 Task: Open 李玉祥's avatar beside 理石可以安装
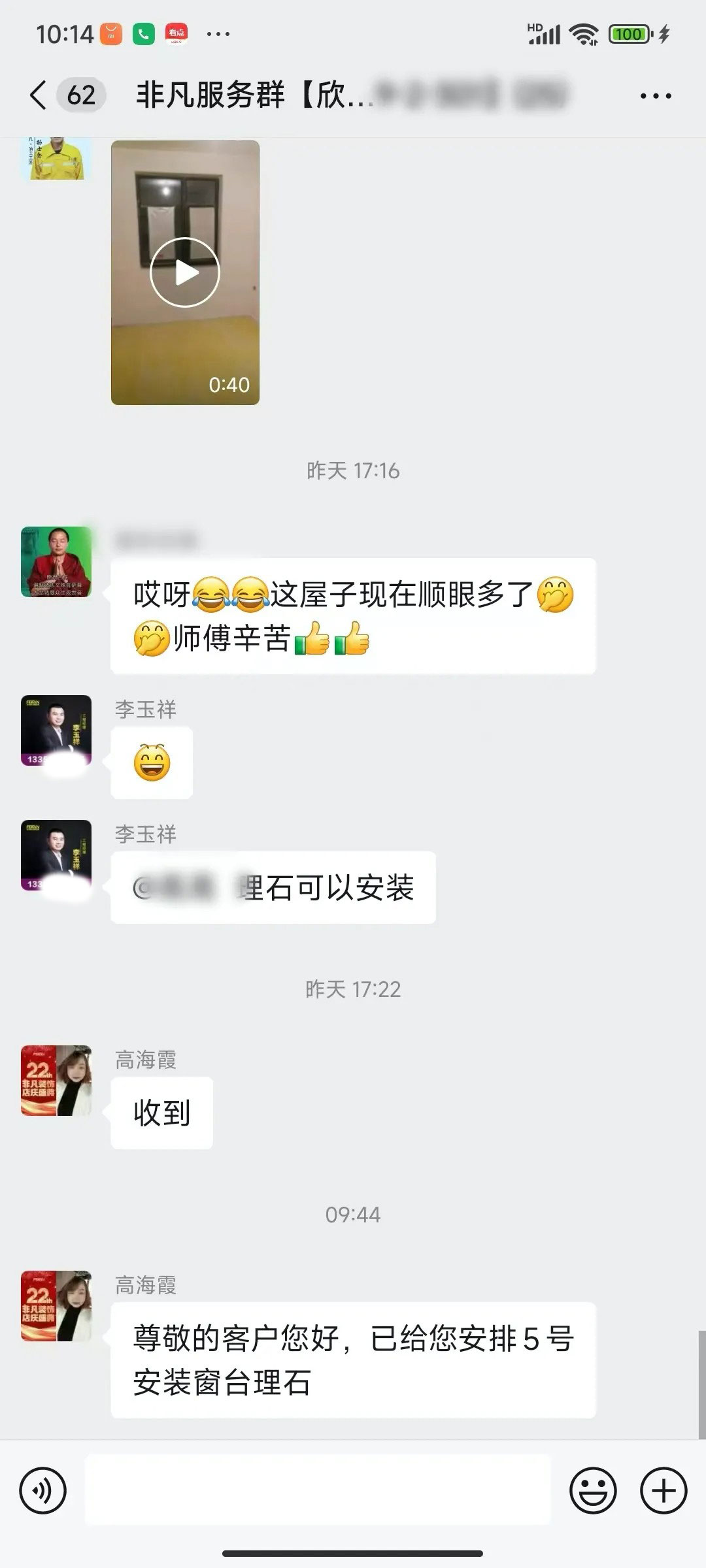(x=56, y=855)
